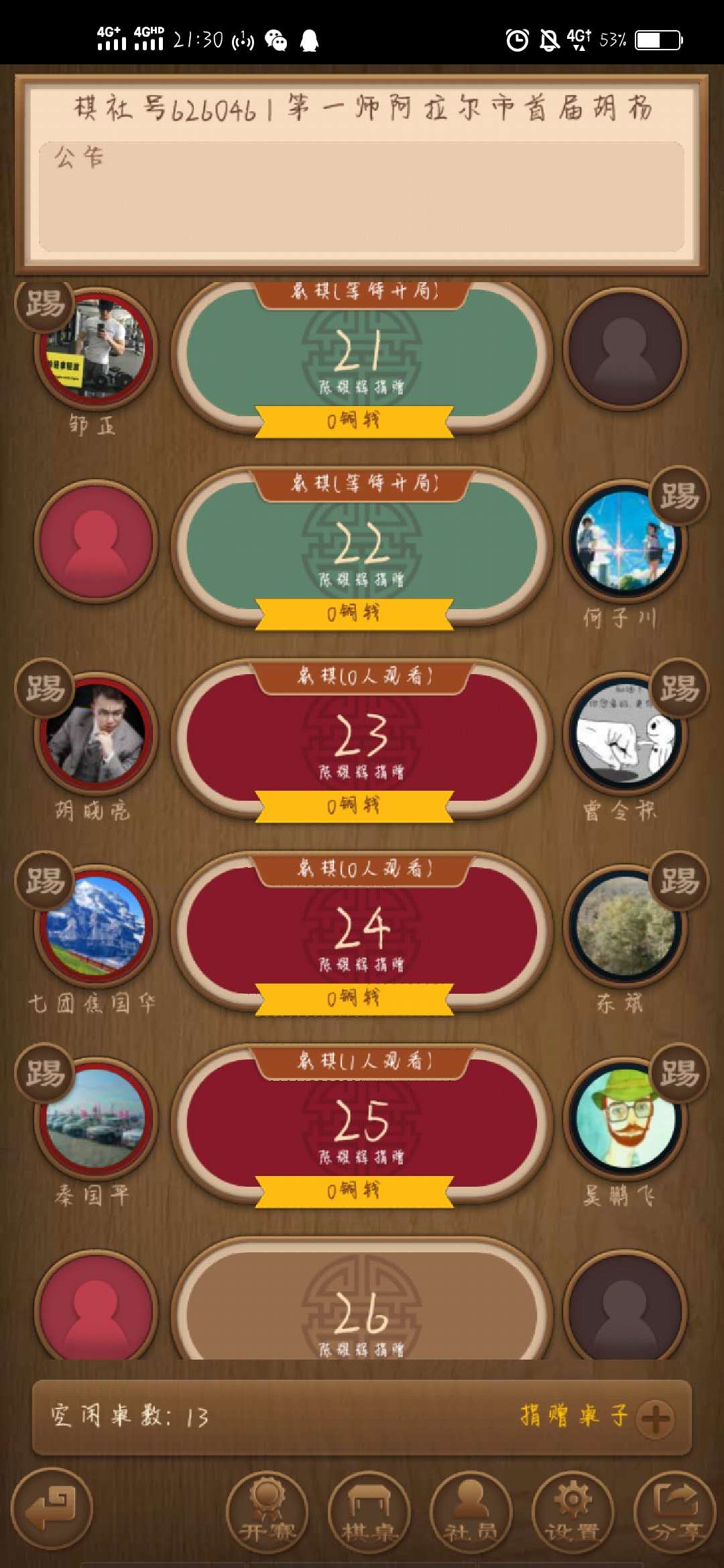Kick 吴鹏飞 from table 25

[x=678, y=1073]
